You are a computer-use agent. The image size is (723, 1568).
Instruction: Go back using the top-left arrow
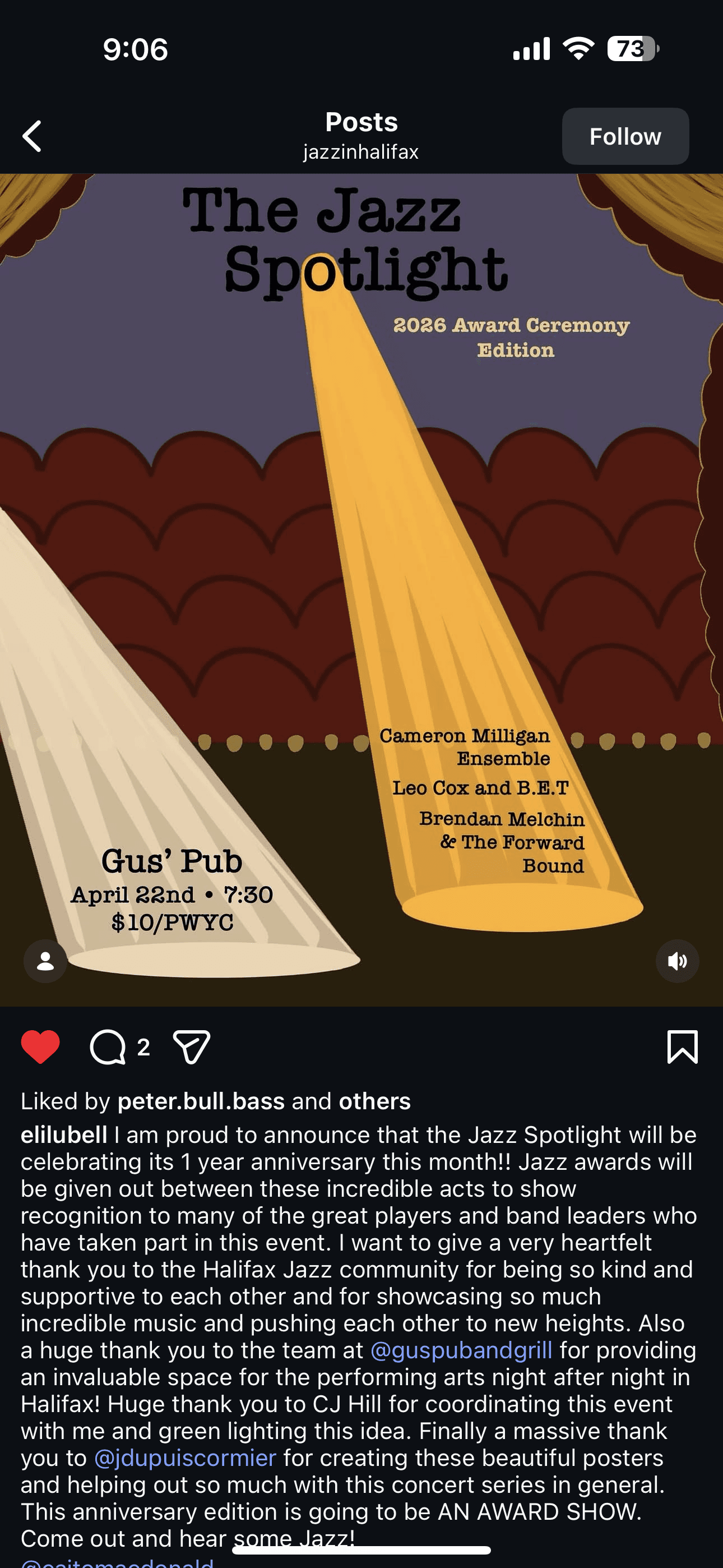coord(33,136)
